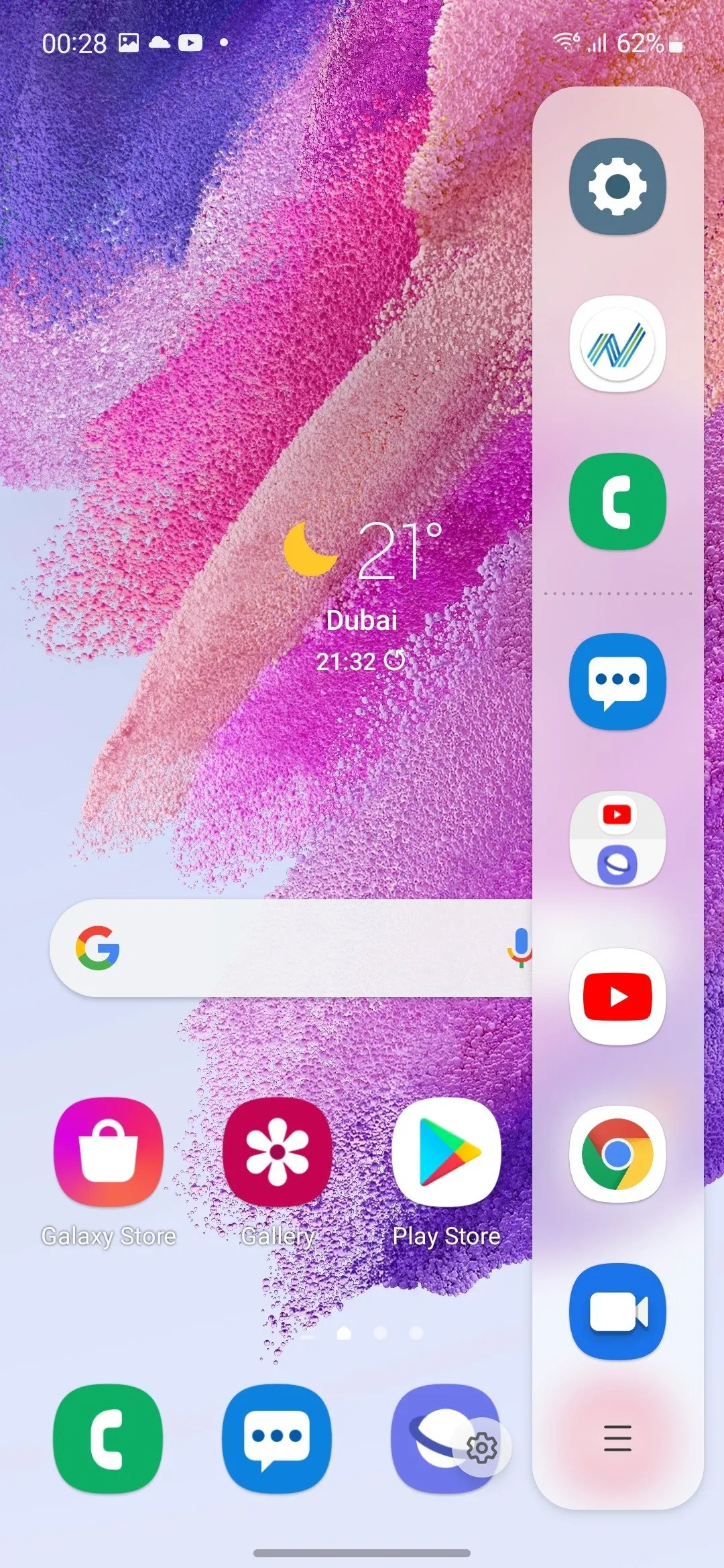This screenshot has height=1568, width=724.
Task: Open the Phone app in the dock
Action: [x=109, y=1438]
